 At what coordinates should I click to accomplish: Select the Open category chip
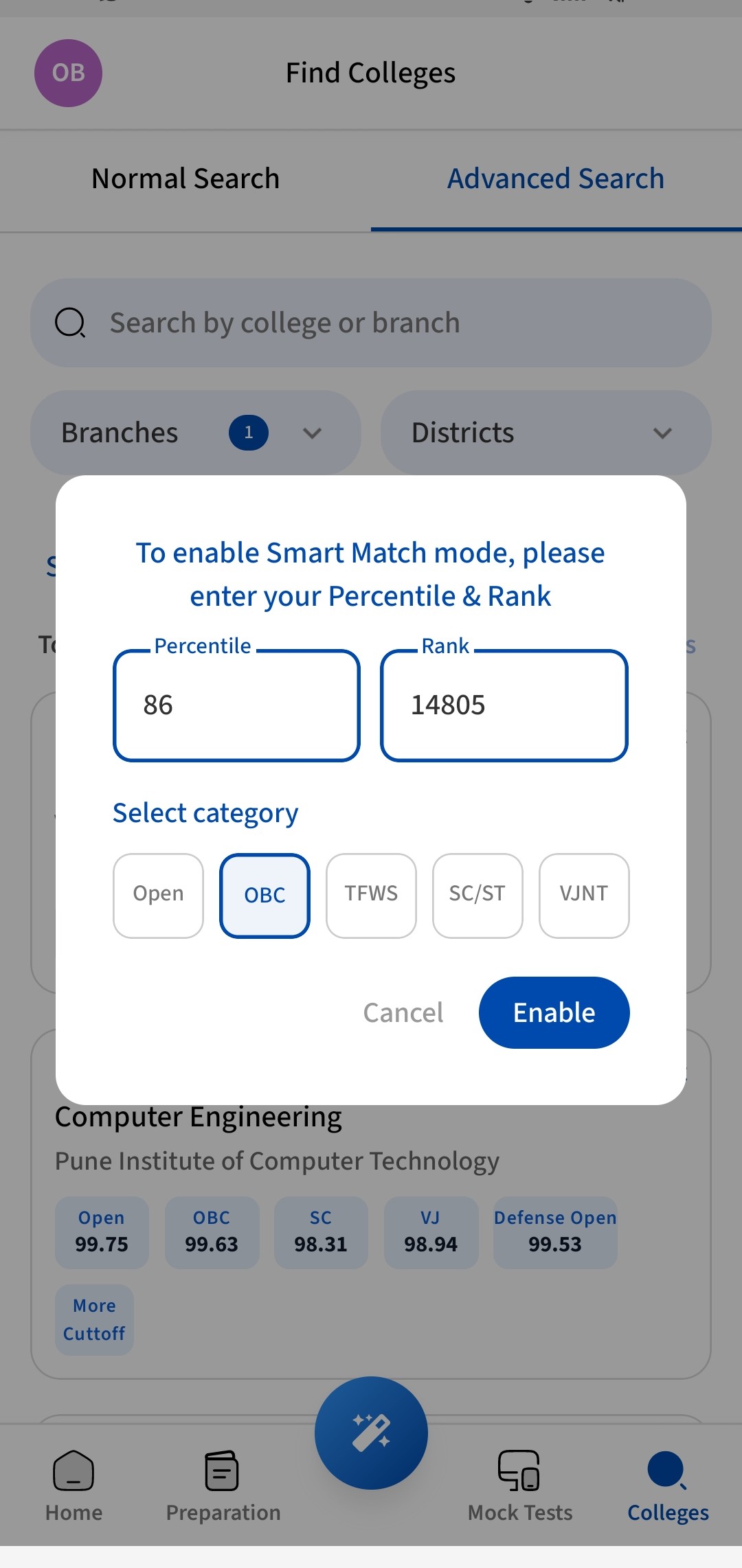pyautogui.click(x=157, y=895)
